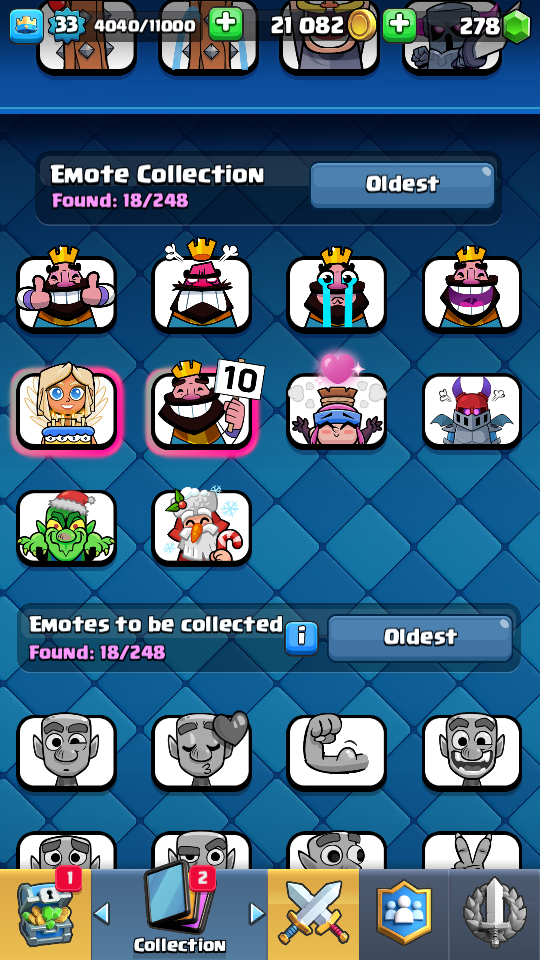Image resolution: width=540 pixels, height=960 pixels.
Task: Tap the green plus next to gold coins
Action: (400, 25)
